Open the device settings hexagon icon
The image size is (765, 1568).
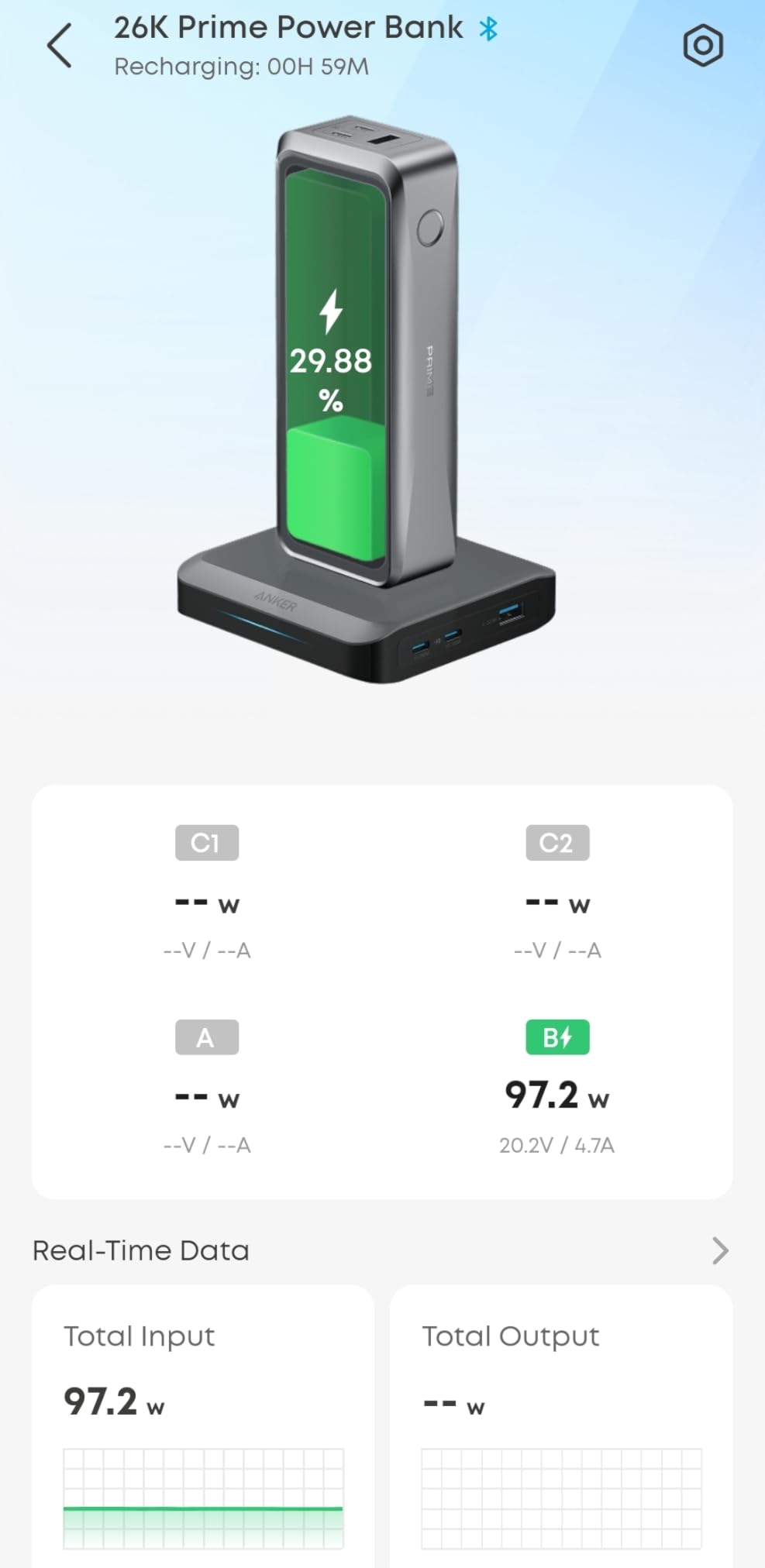click(702, 46)
